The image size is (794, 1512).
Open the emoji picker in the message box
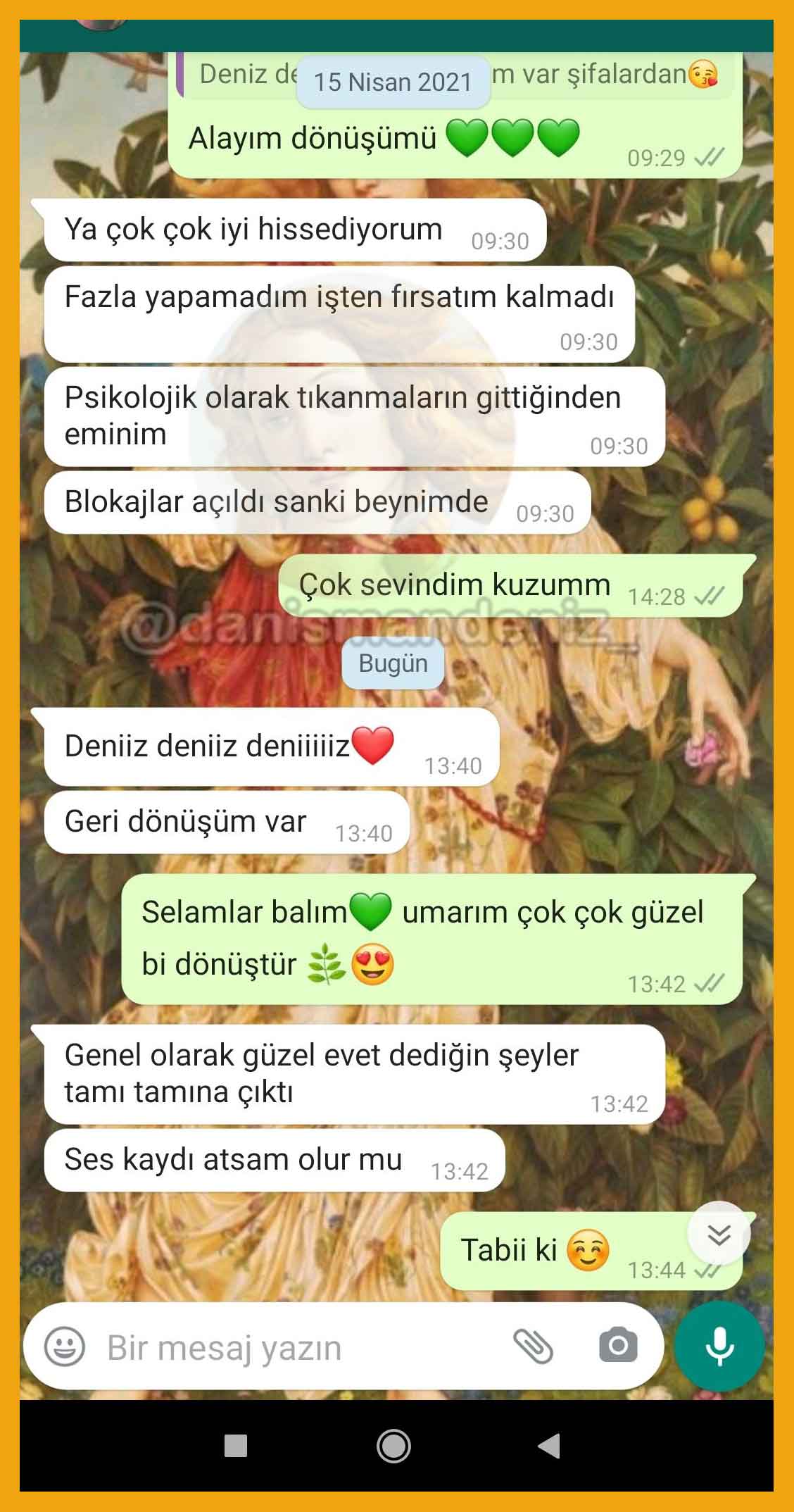[65, 1347]
